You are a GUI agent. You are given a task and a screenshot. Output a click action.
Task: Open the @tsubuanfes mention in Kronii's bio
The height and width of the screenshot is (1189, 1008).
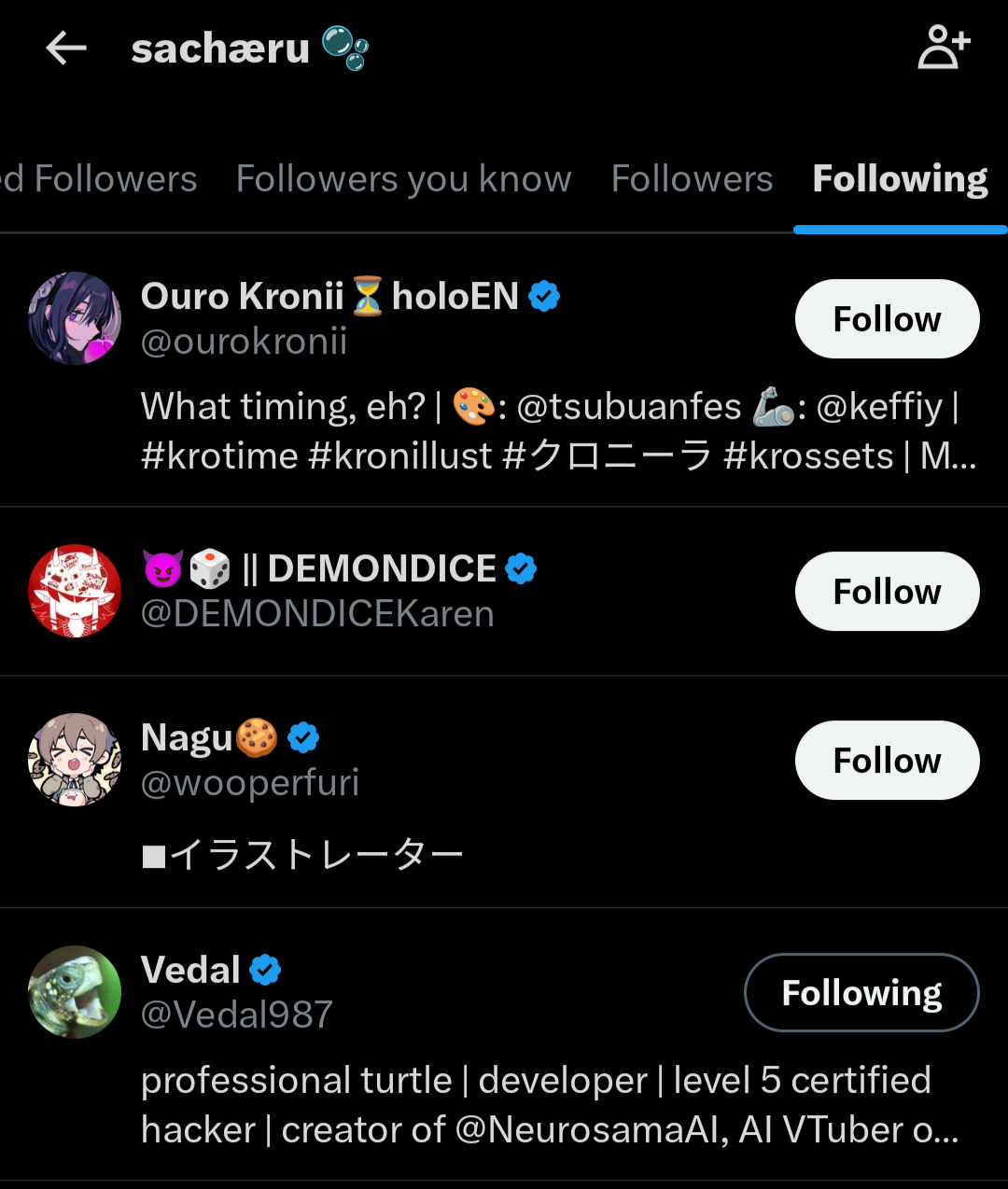(x=629, y=407)
